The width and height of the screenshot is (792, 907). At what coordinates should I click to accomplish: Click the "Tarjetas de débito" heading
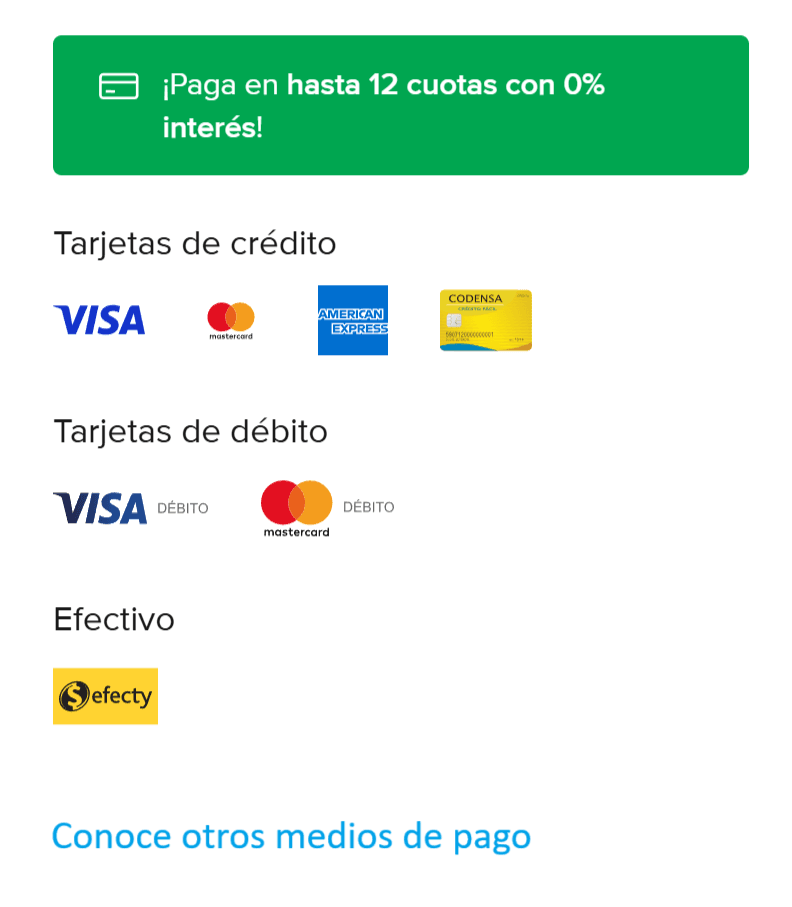point(190,431)
